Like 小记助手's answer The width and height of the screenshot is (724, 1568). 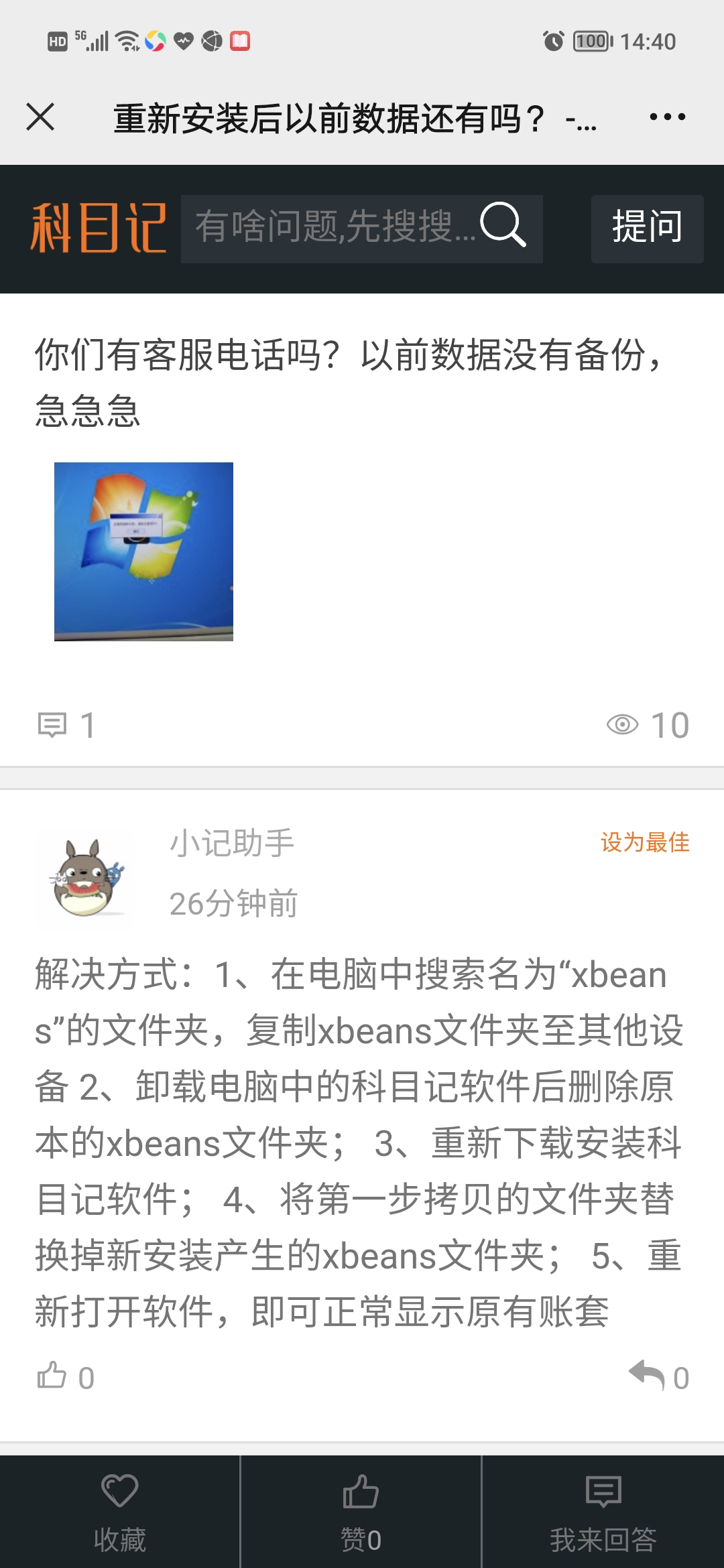point(52,1376)
